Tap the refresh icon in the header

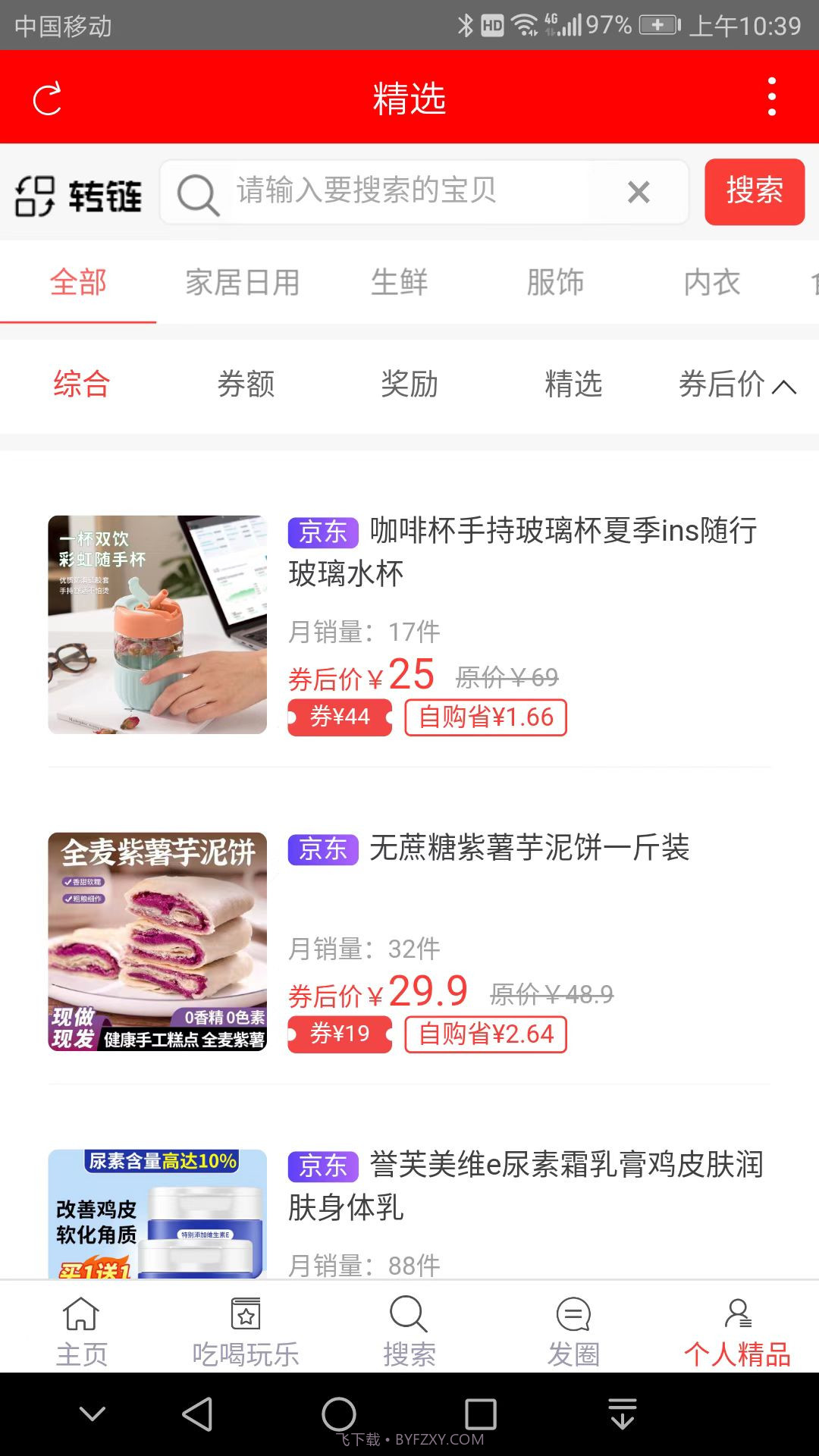48,97
